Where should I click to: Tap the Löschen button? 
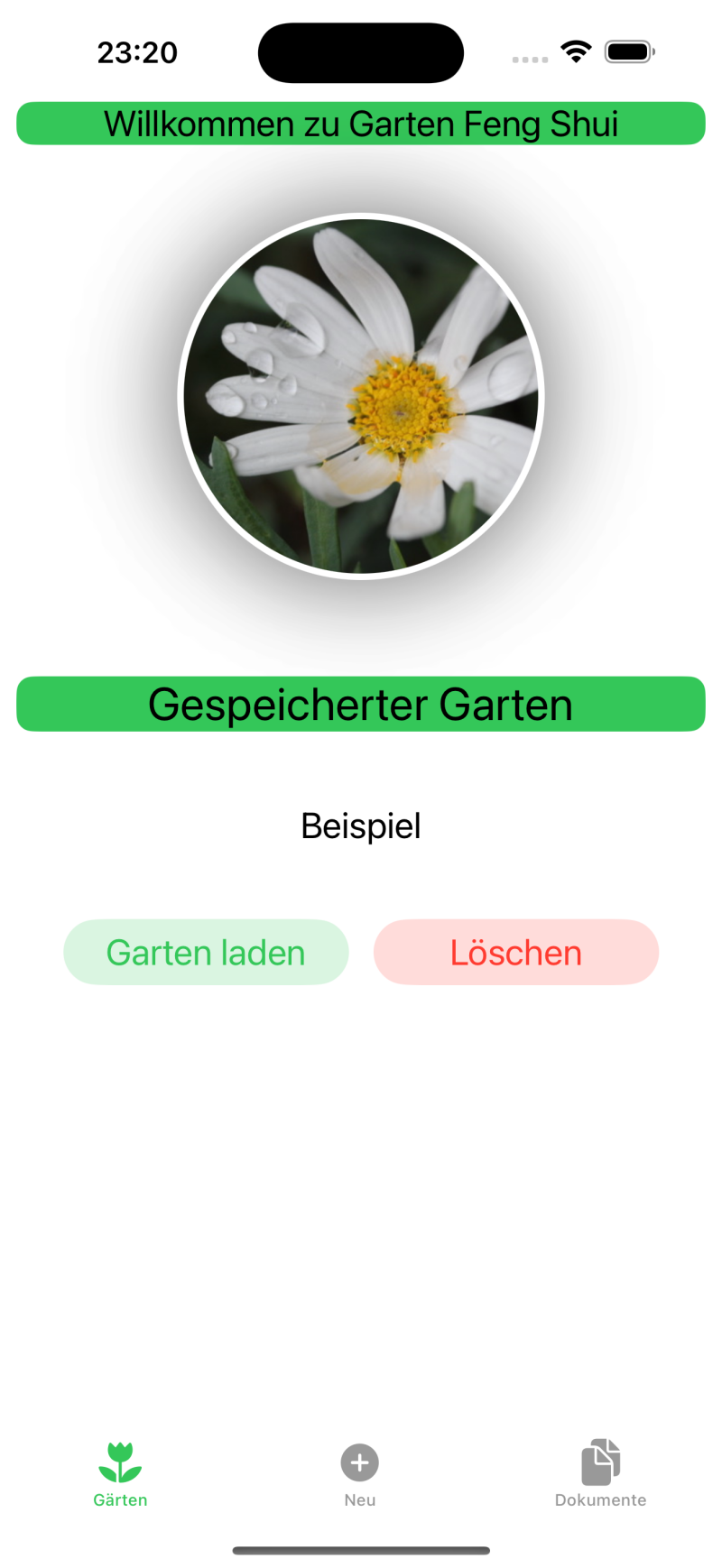tap(515, 953)
